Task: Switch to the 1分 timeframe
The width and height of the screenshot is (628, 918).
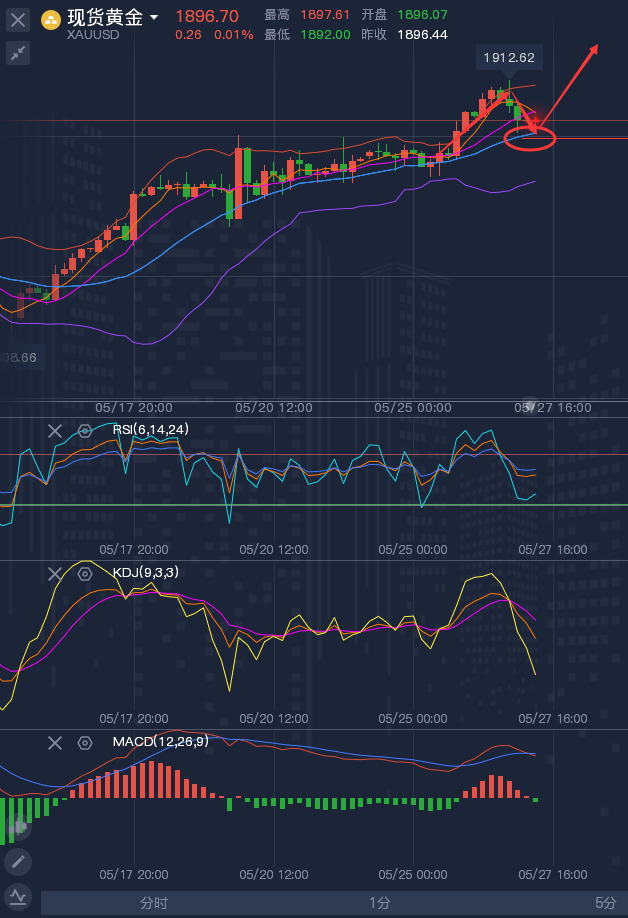Action: [x=379, y=903]
